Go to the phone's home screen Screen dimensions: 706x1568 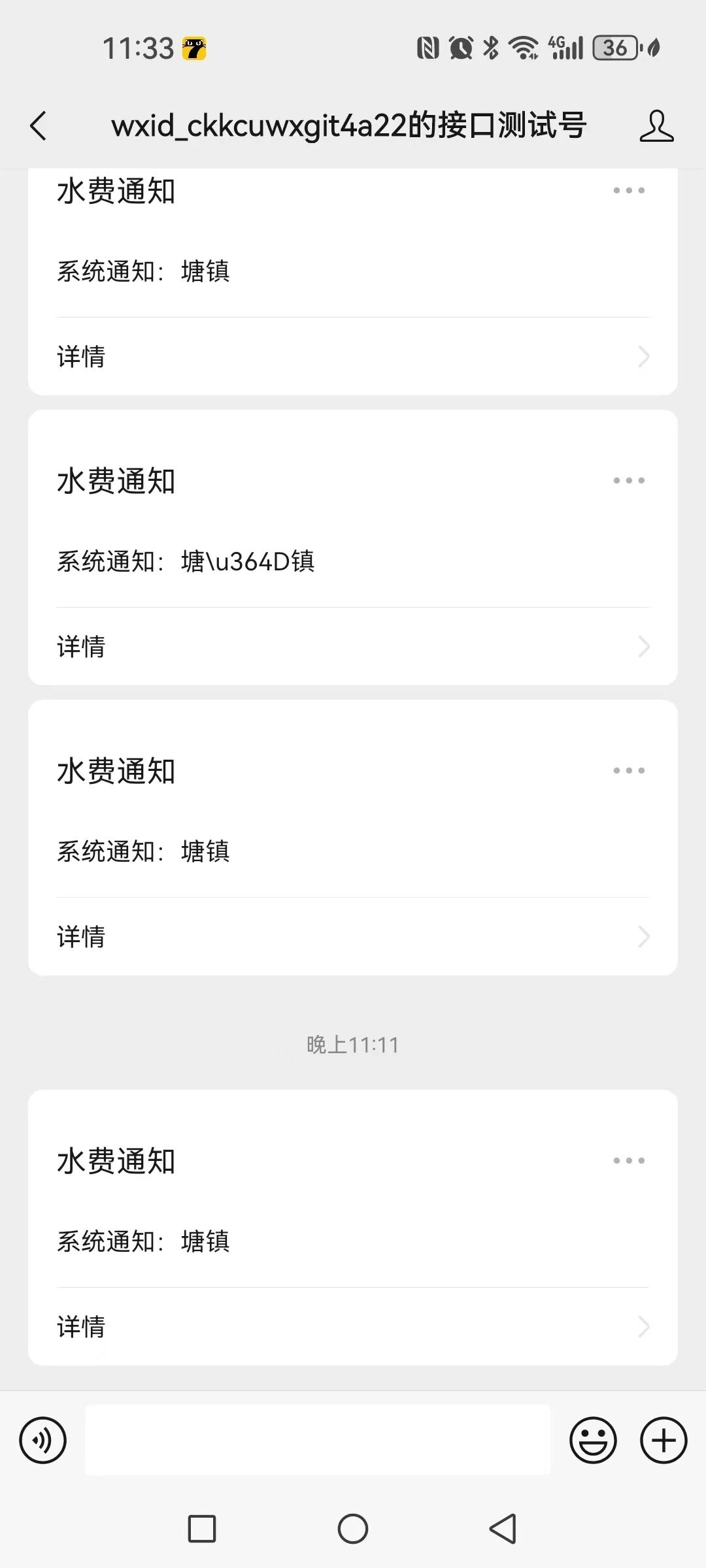point(353,1529)
